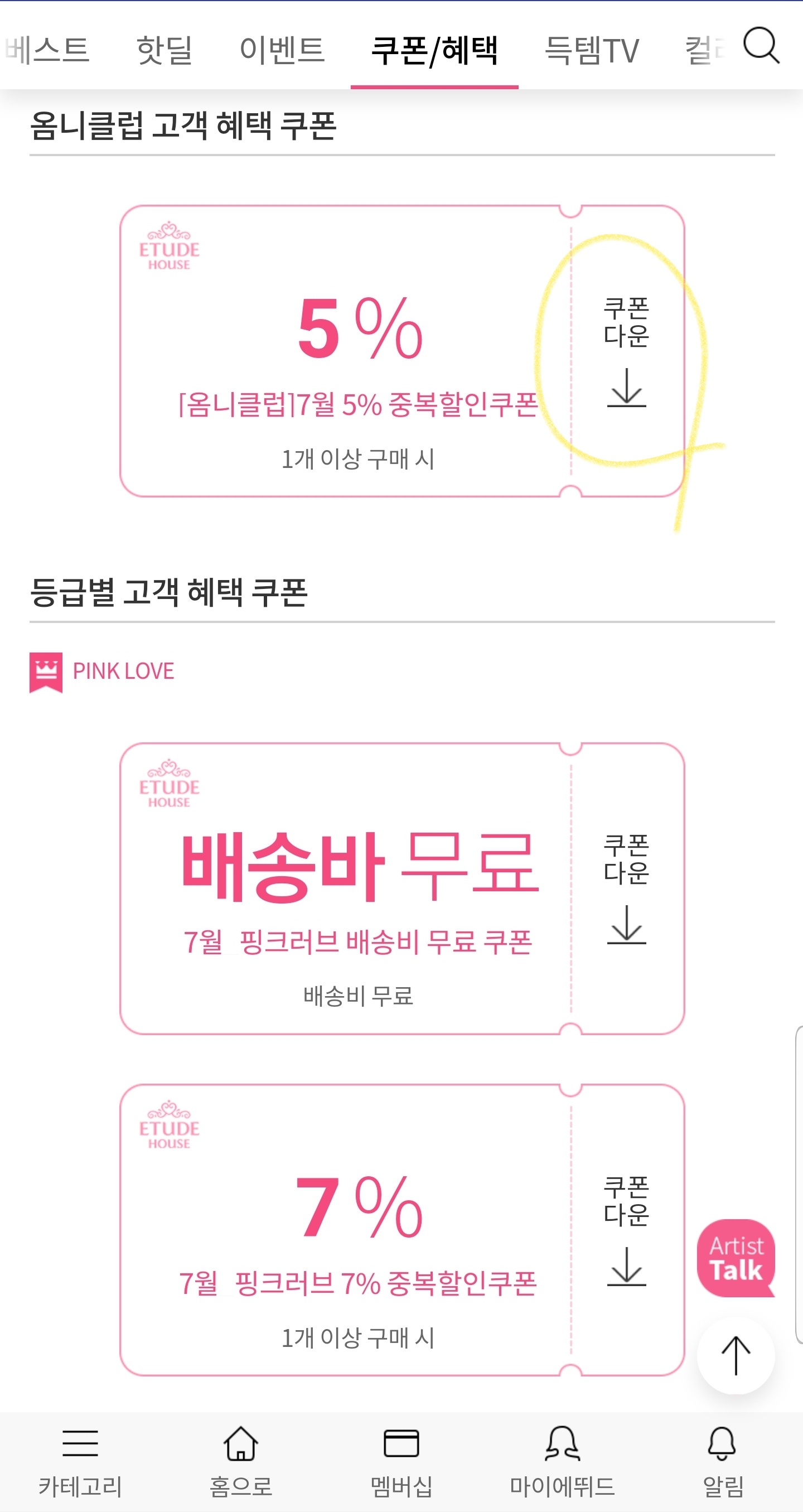Switch to the 베스트 tab
803x1512 pixels.
tap(47, 49)
